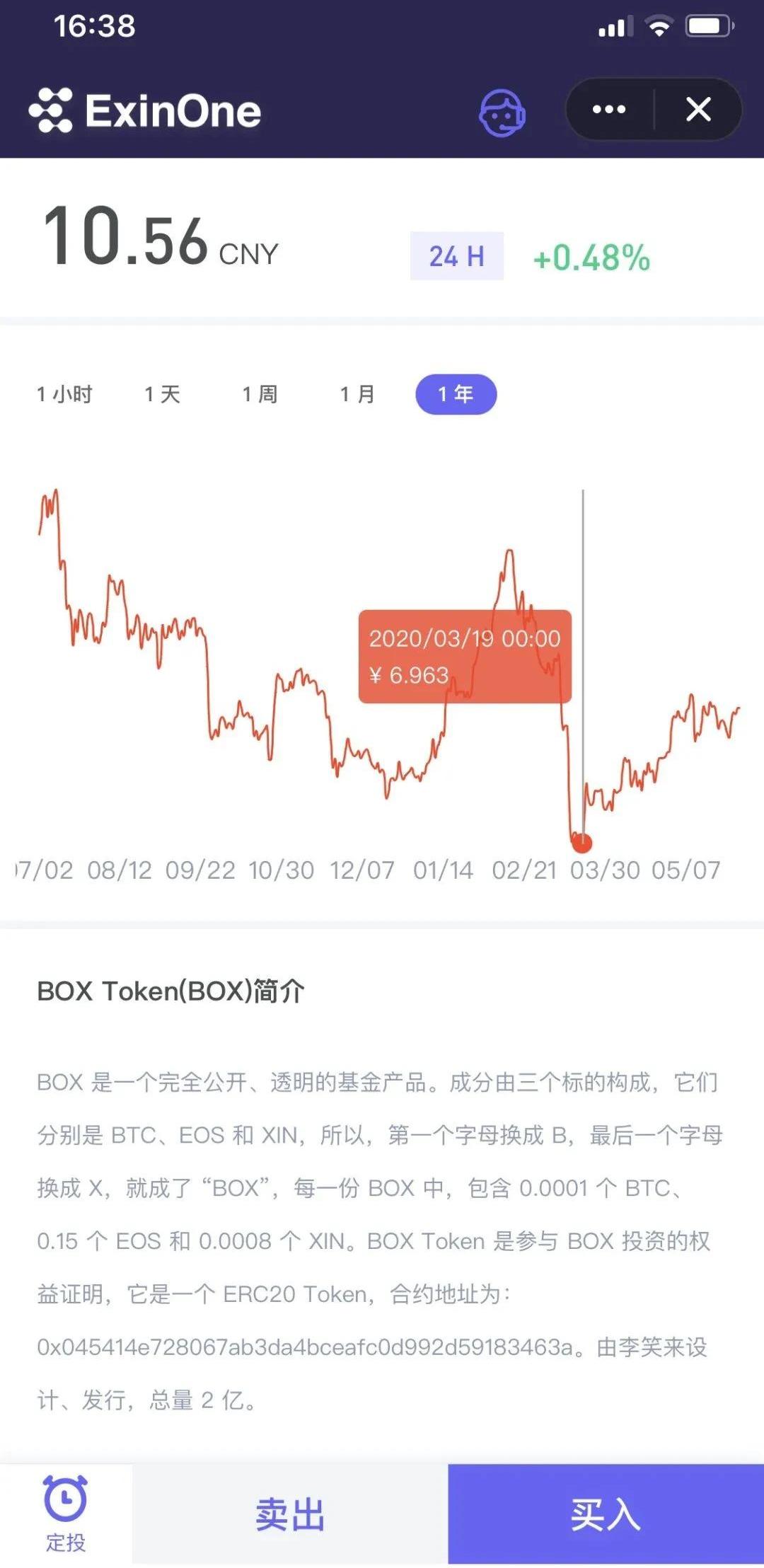This screenshot has height=1568, width=764.
Task: Select the 1 年 chart range
Action: click(x=456, y=394)
